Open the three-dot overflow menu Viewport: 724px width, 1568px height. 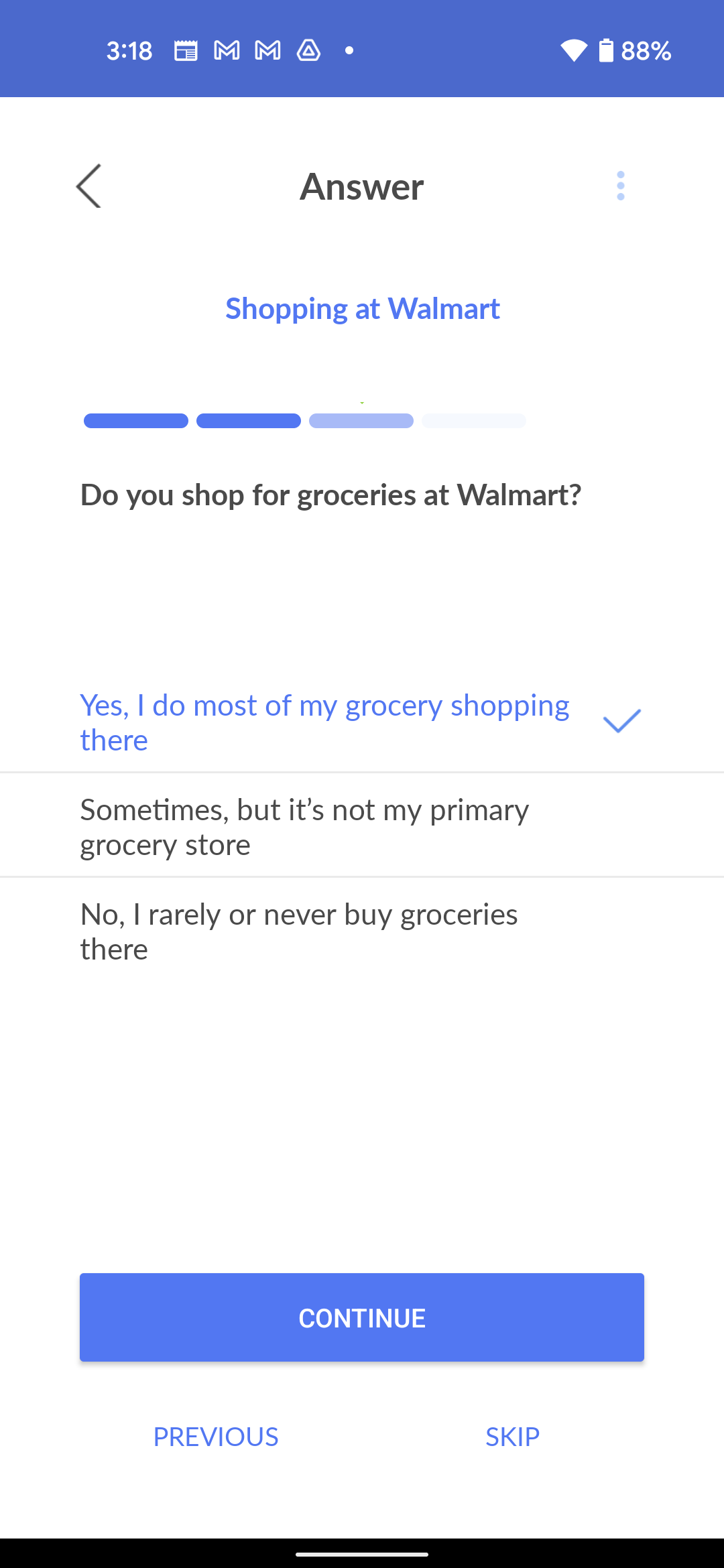pos(620,186)
